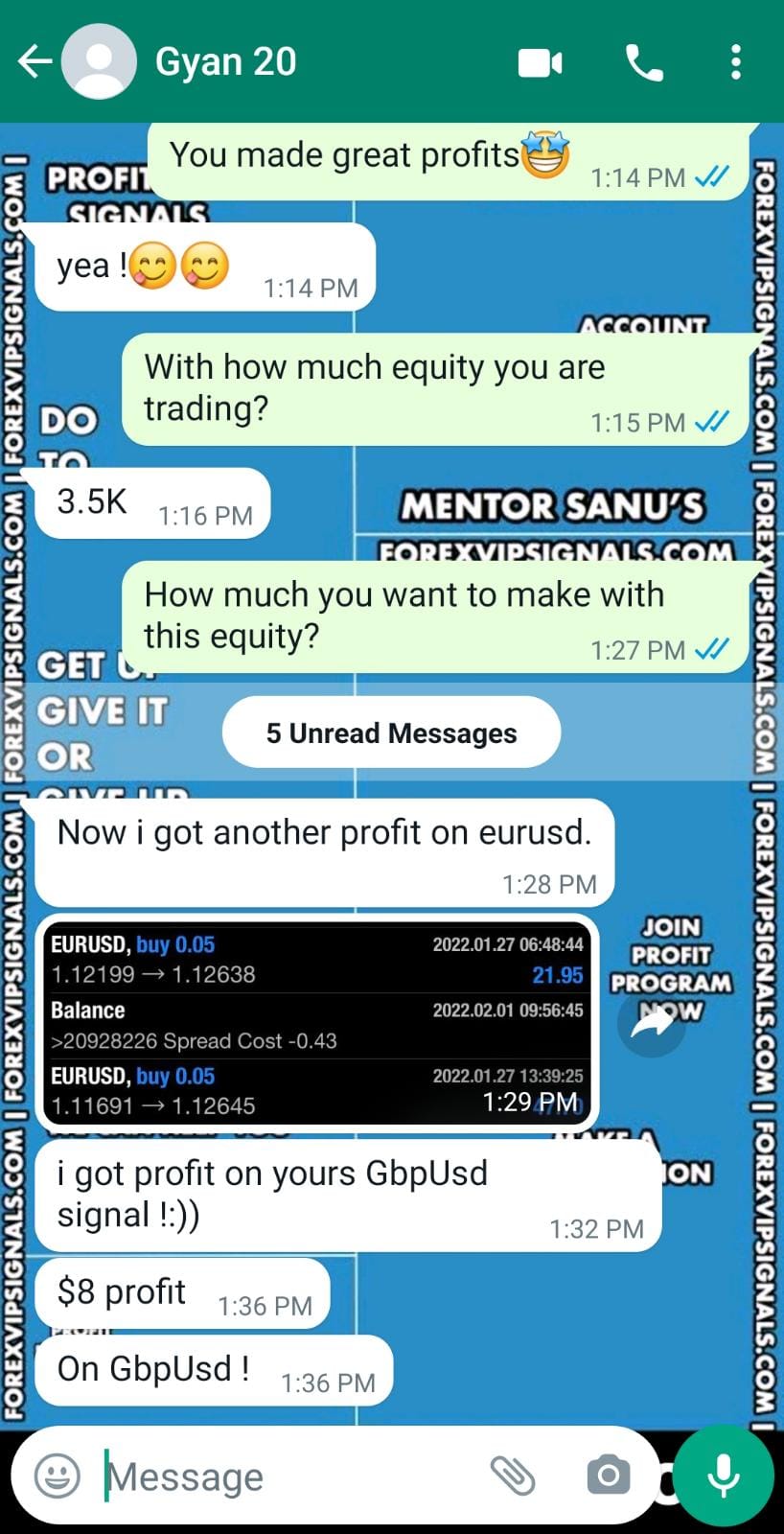The height and width of the screenshot is (1534, 784).
Task: Focus the Message input field
Action: pos(288,1476)
